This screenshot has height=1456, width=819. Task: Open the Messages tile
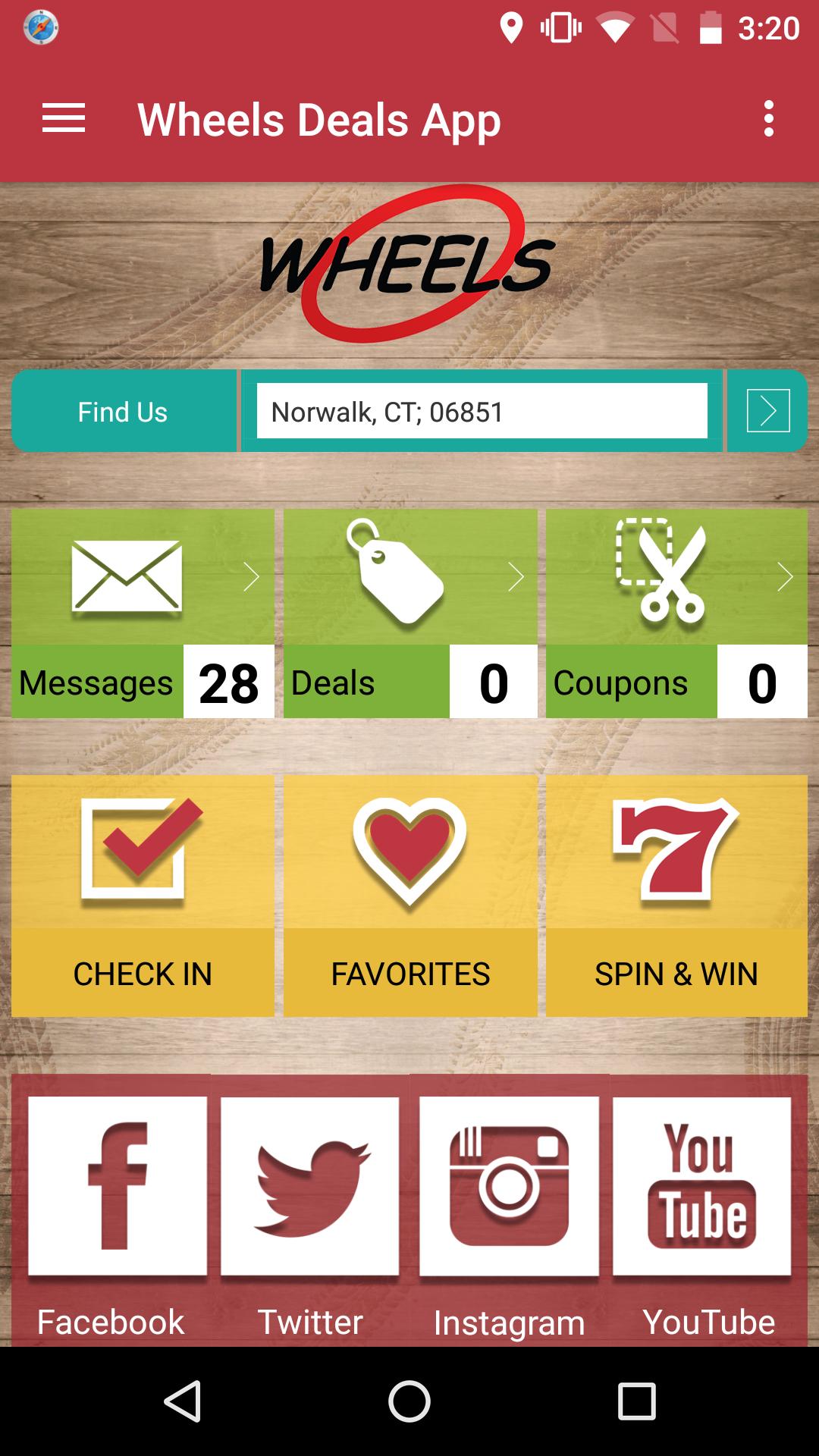(x=143, y=613)
